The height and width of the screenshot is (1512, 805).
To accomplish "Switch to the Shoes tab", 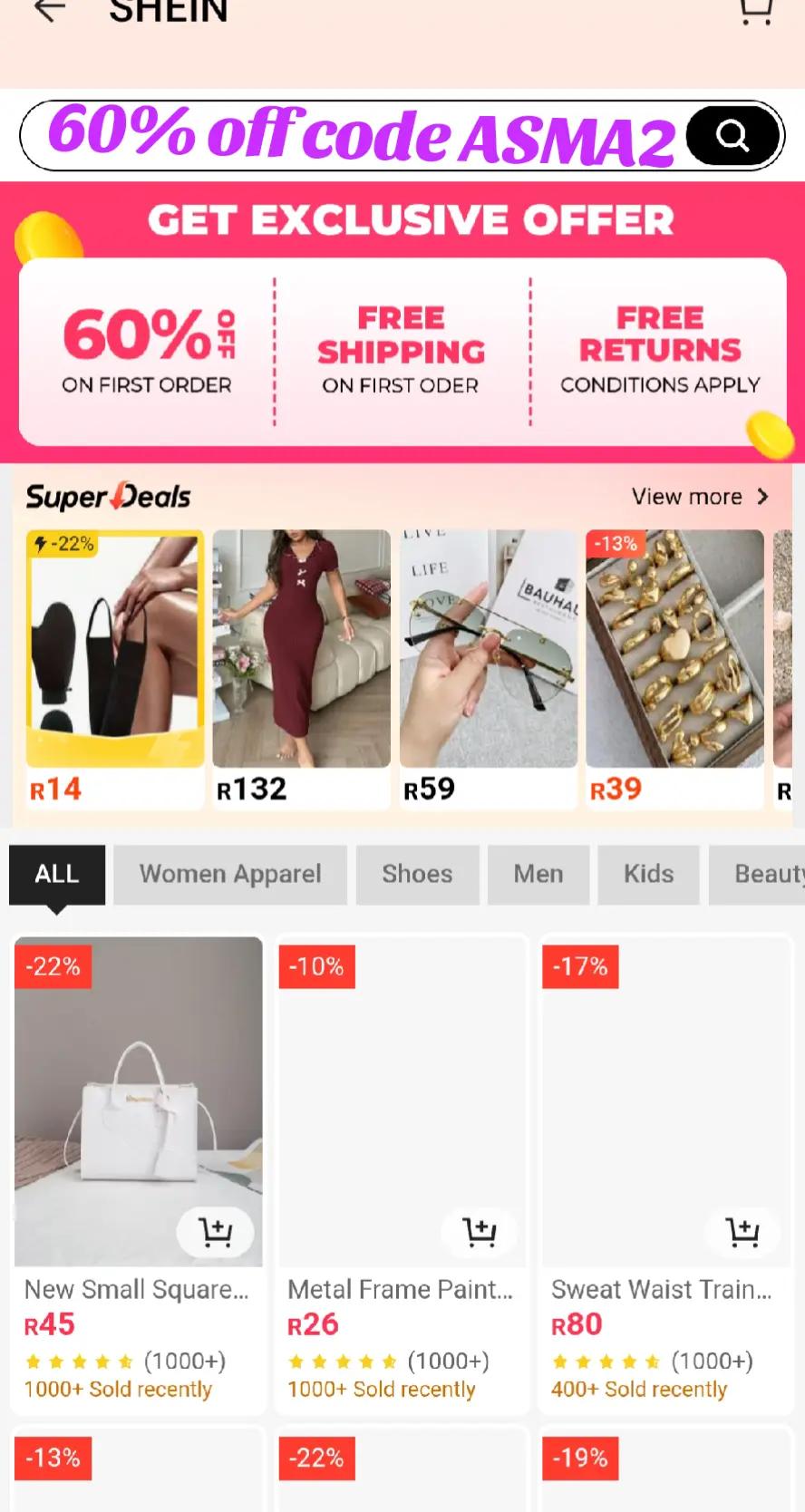I will point(417,874).
